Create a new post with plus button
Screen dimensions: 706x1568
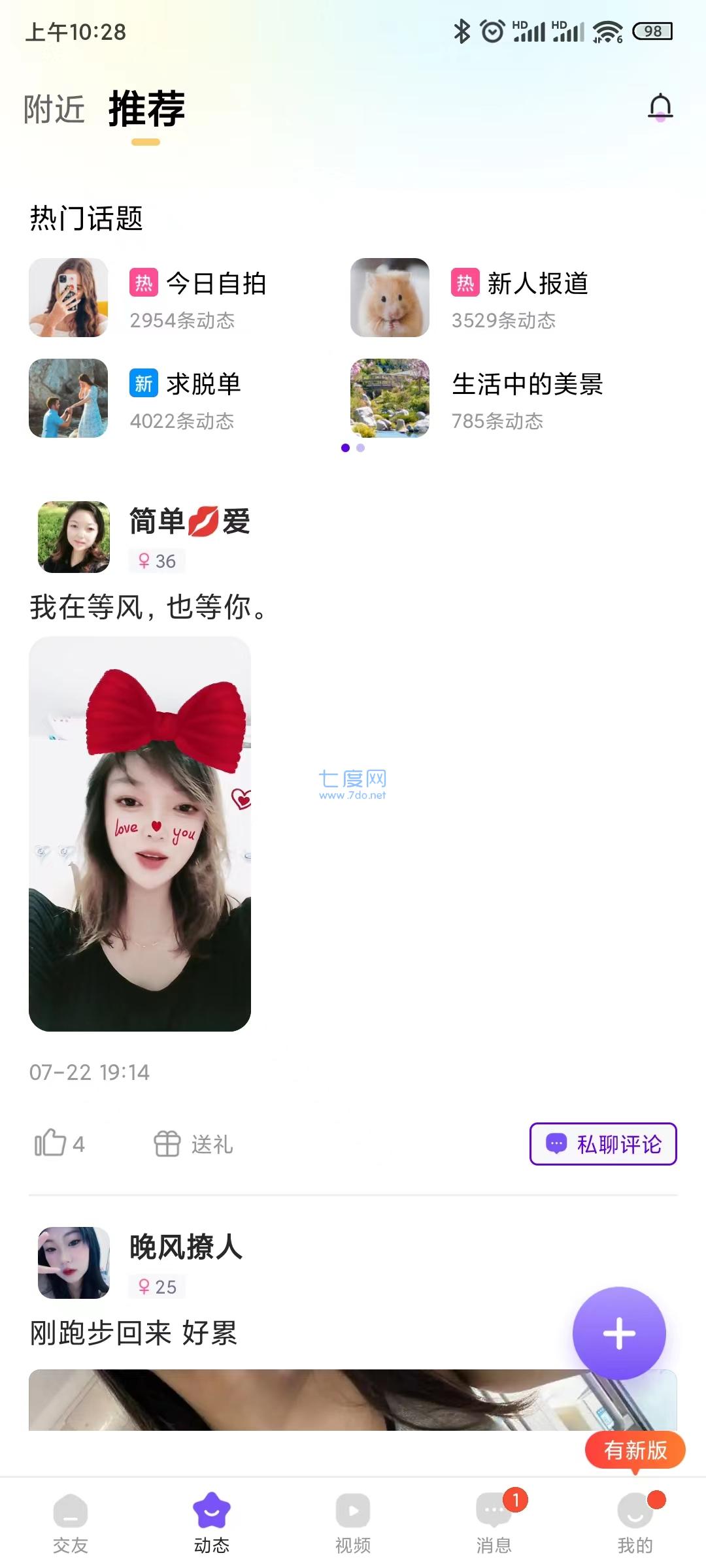[618, 1333]
